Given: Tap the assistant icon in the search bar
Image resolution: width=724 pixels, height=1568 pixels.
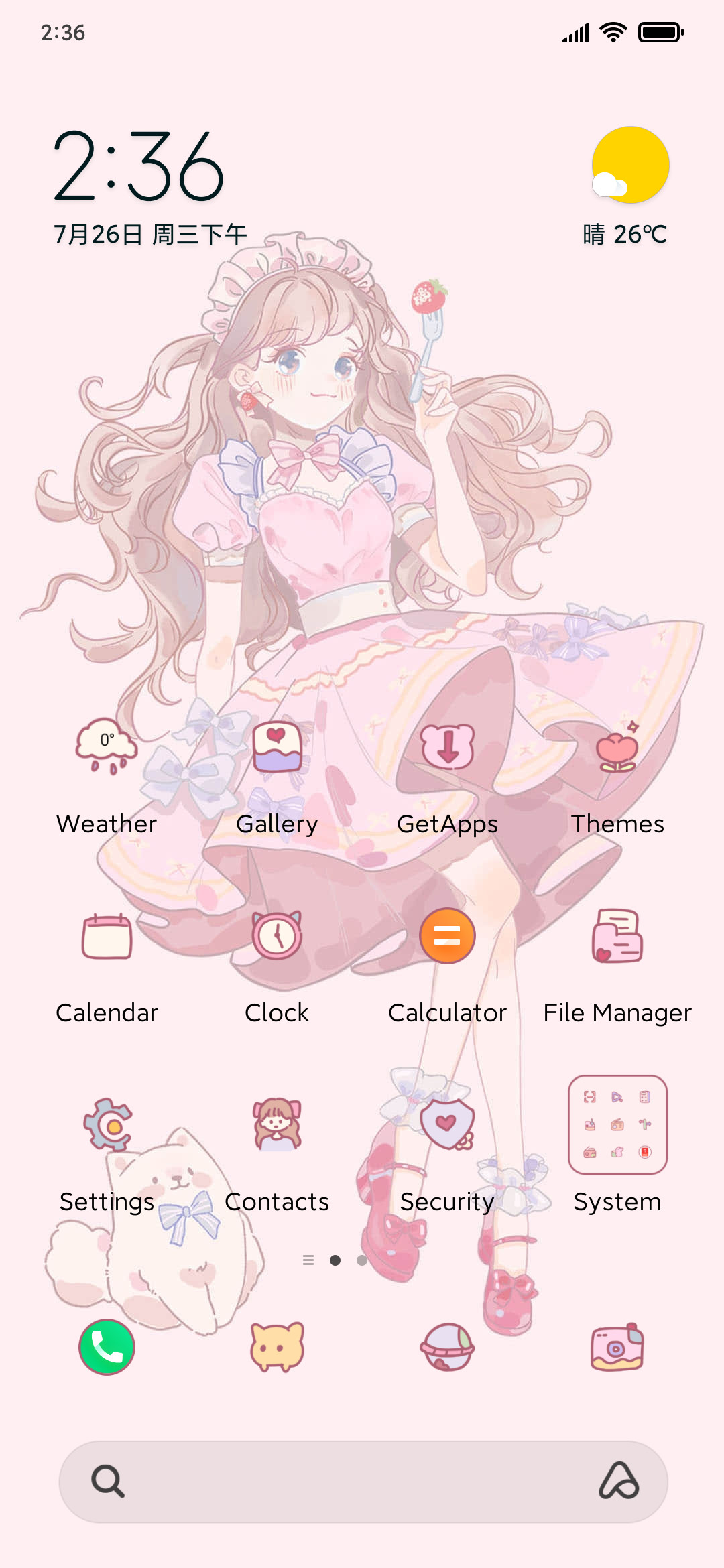Looking at the screenshot, I should click(619, 1481).
